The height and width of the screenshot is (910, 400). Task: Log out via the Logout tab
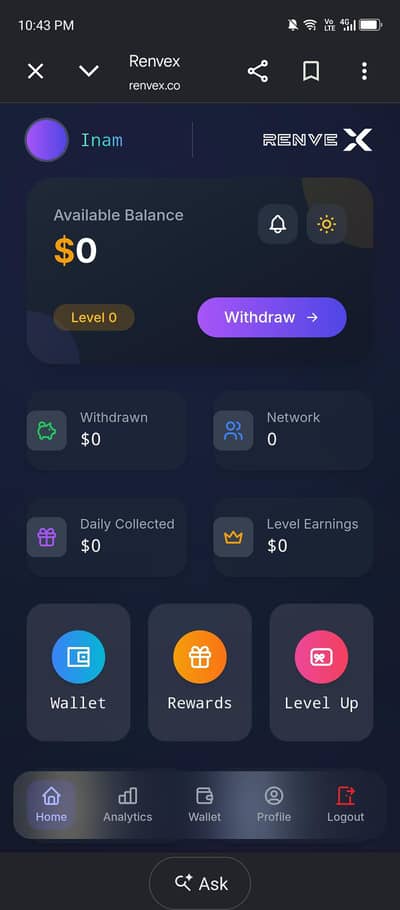tap(345, 804)
